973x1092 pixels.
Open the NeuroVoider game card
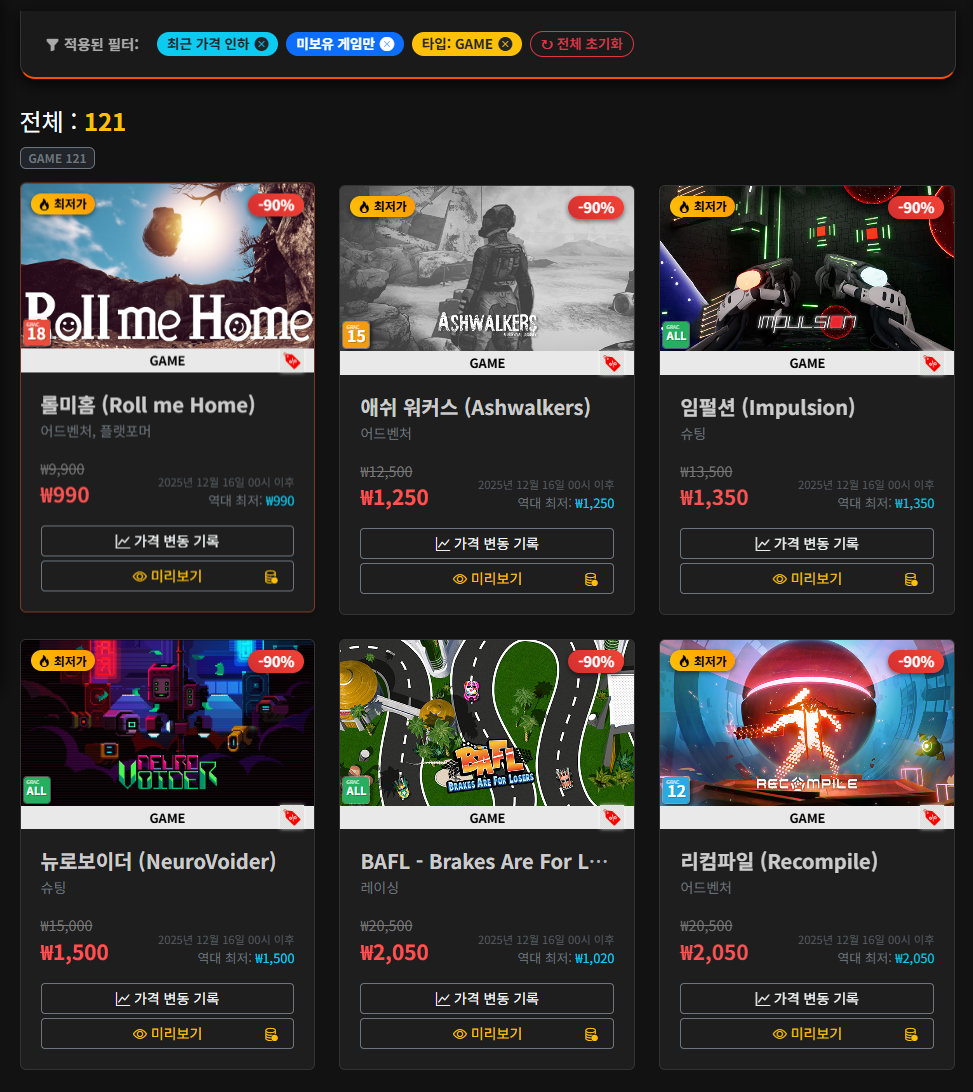coord(158,862)
